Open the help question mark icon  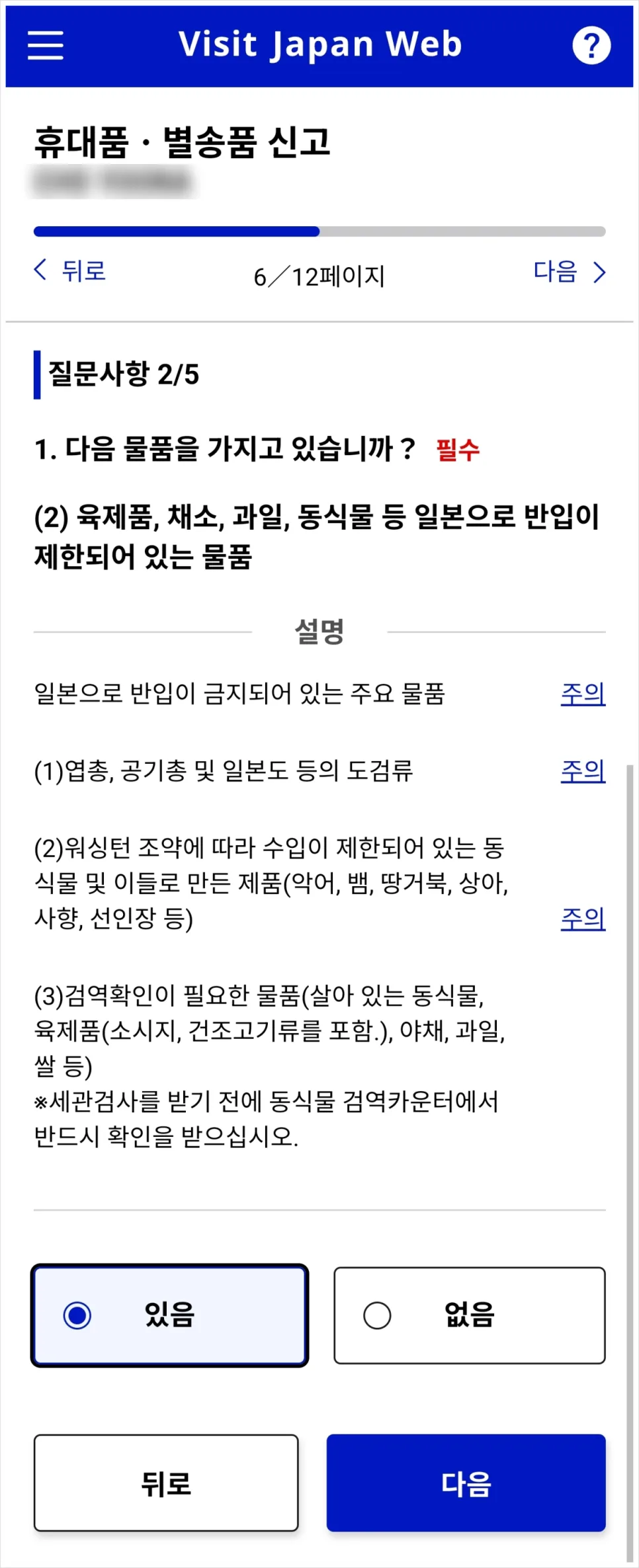pos(591,46)
